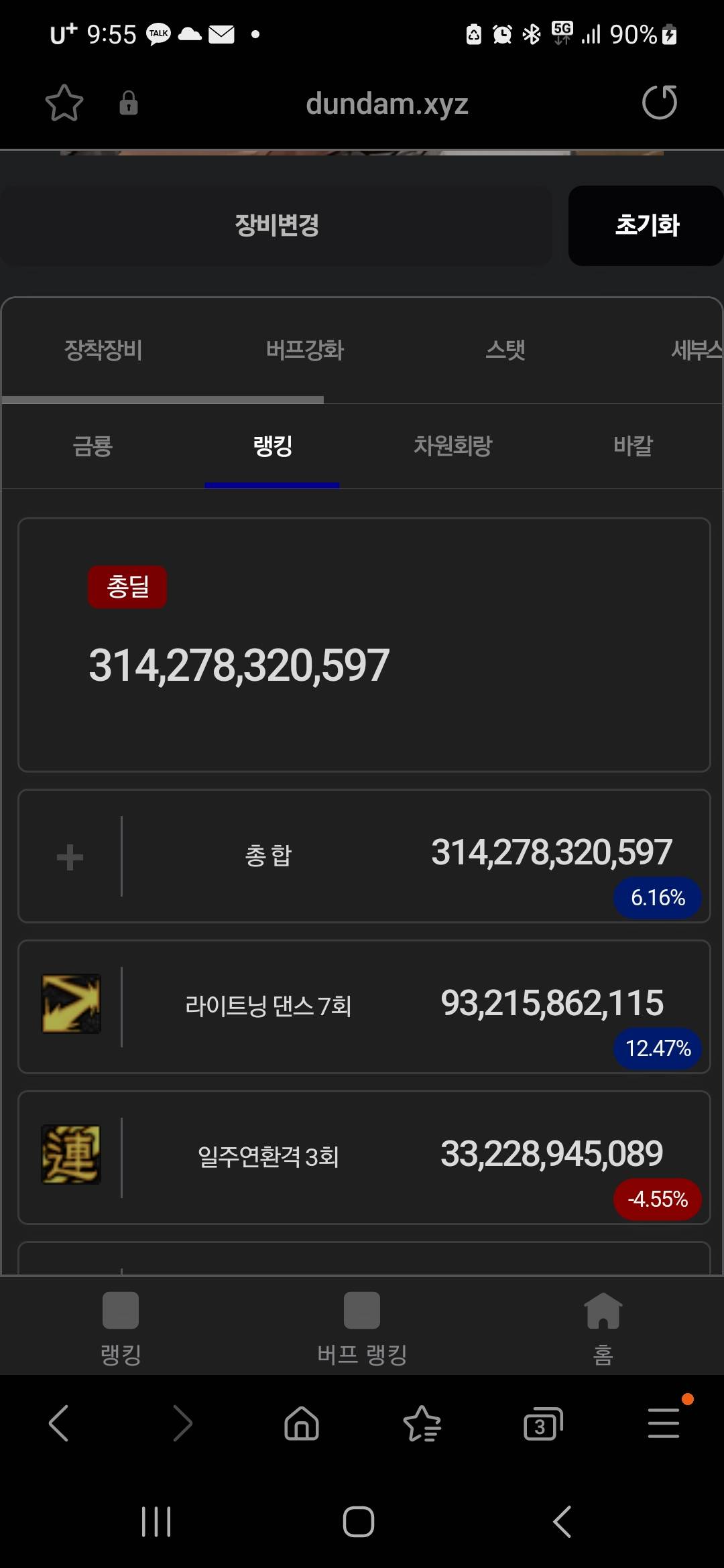Open 장비변경 equipment change
The height and width of the screenshot is (1568, 724).
276,225
